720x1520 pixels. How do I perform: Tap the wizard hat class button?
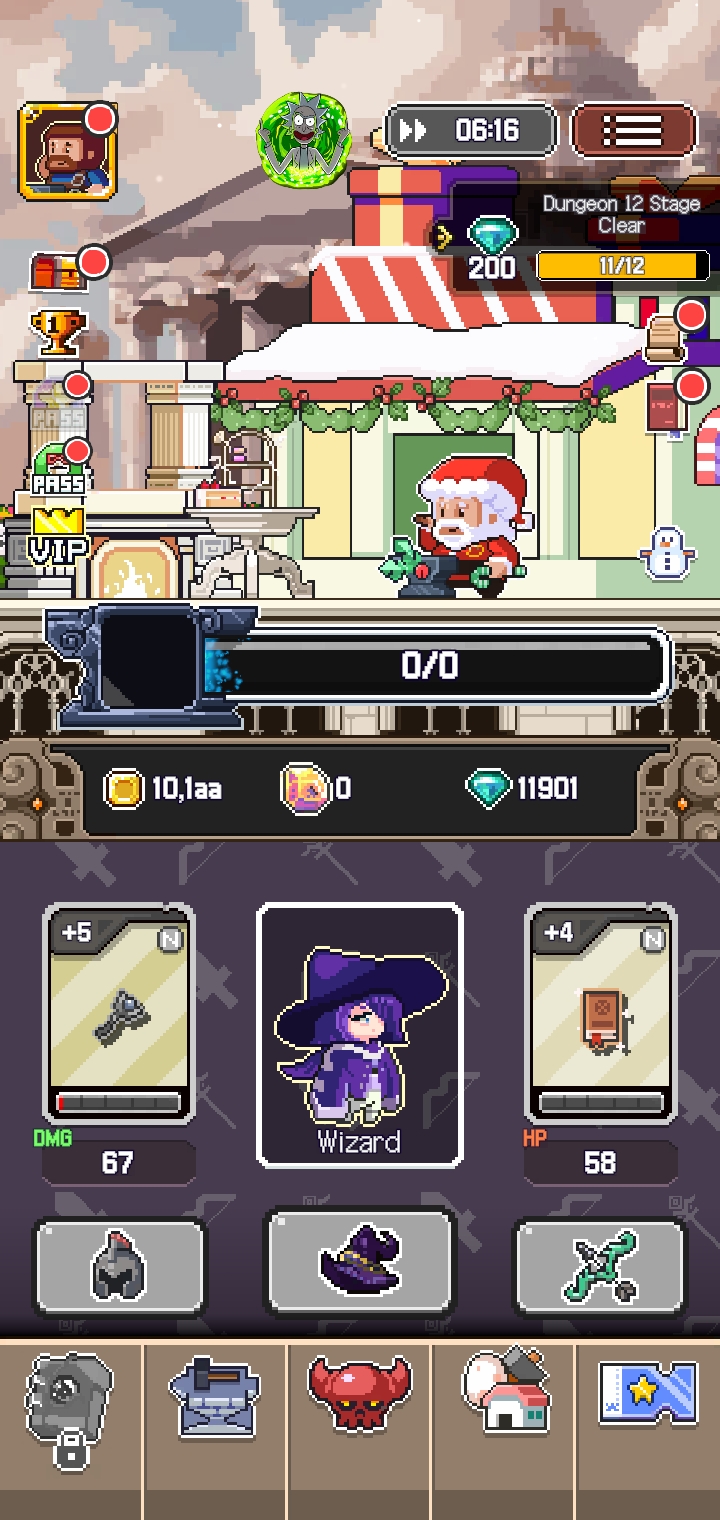360,1262
